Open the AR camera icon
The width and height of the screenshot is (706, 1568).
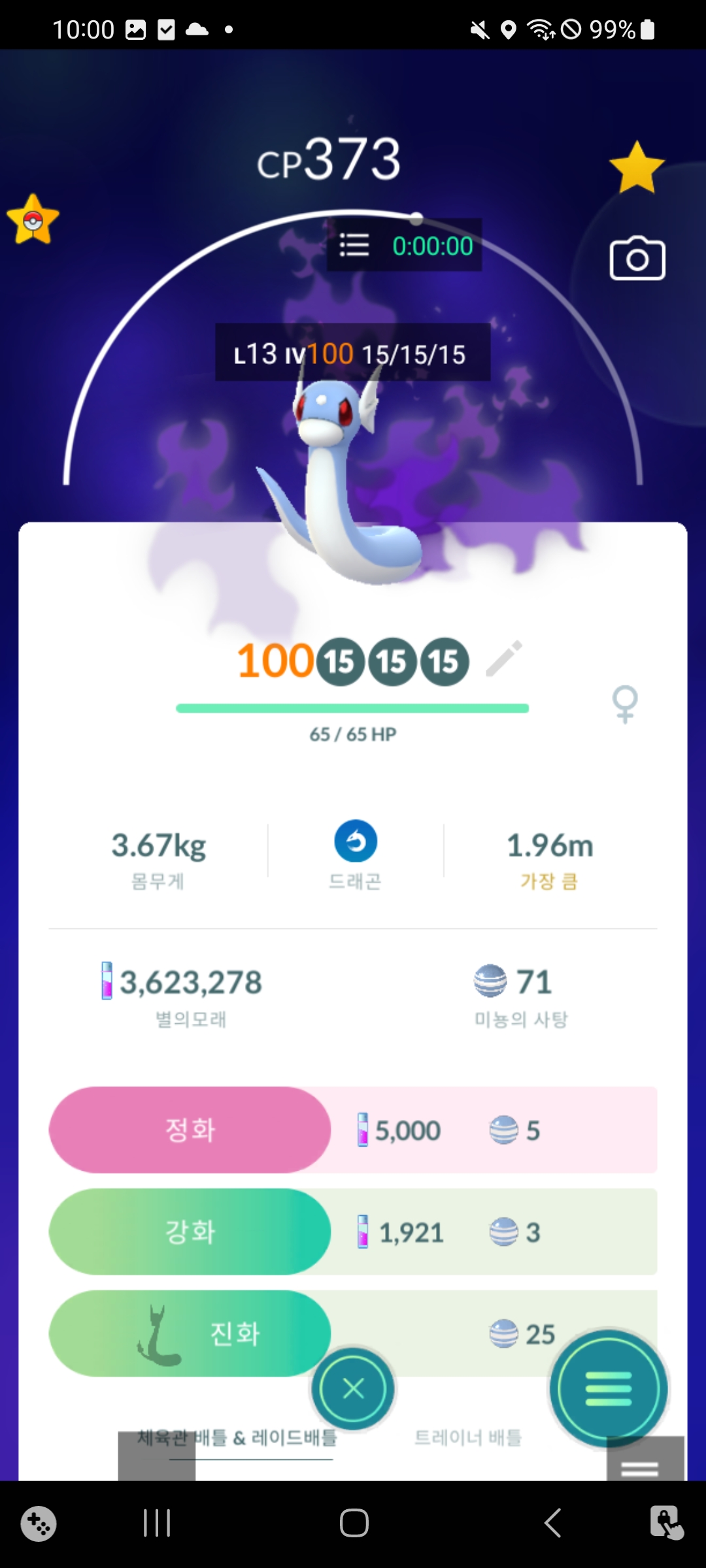pos(637,259)
